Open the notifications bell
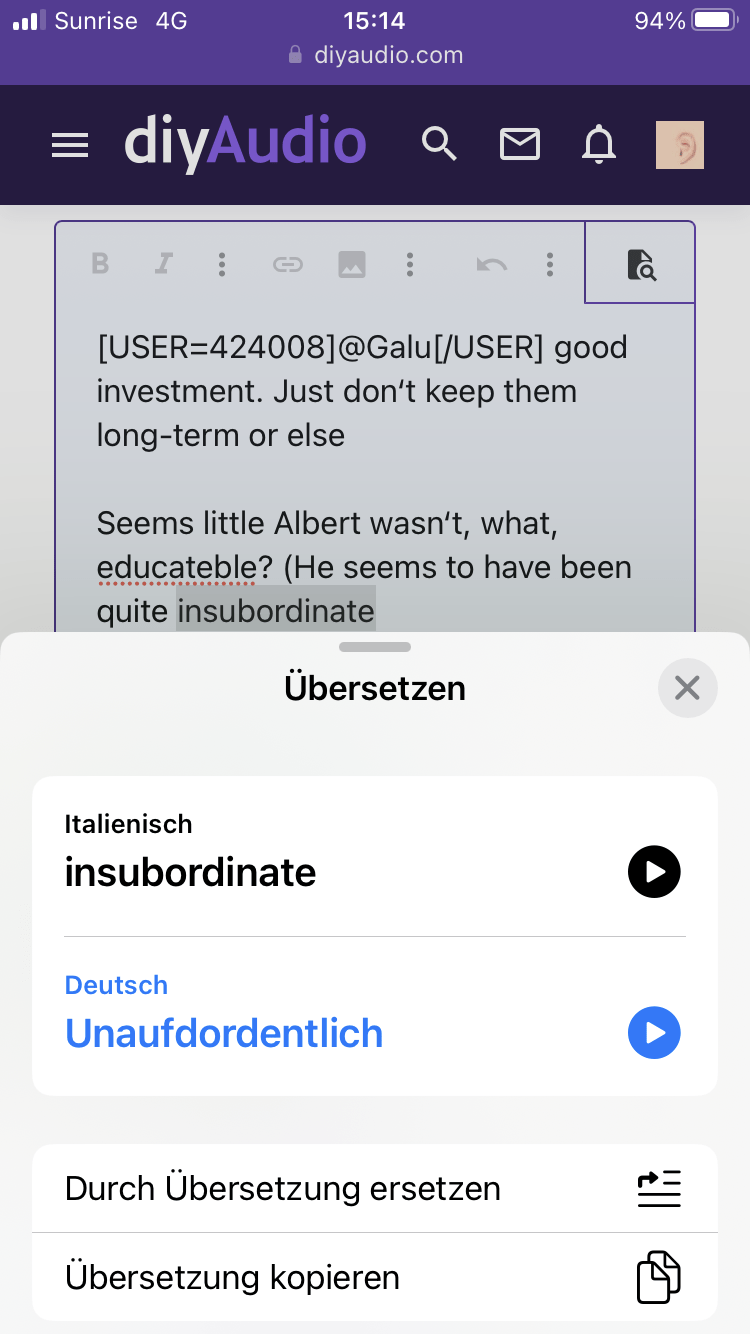This screenshot has height=1334, width=750. click(599, 145)
